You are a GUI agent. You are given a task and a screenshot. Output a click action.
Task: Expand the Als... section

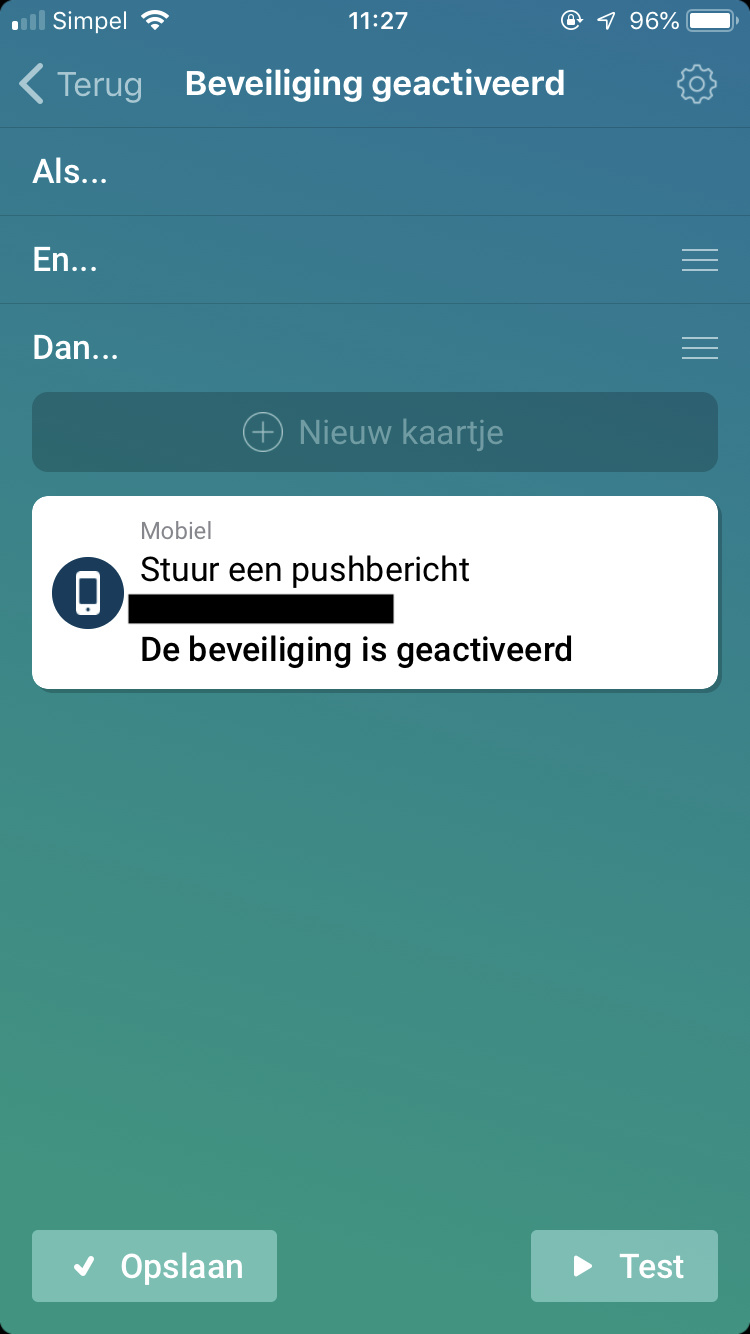pos(70,172)
